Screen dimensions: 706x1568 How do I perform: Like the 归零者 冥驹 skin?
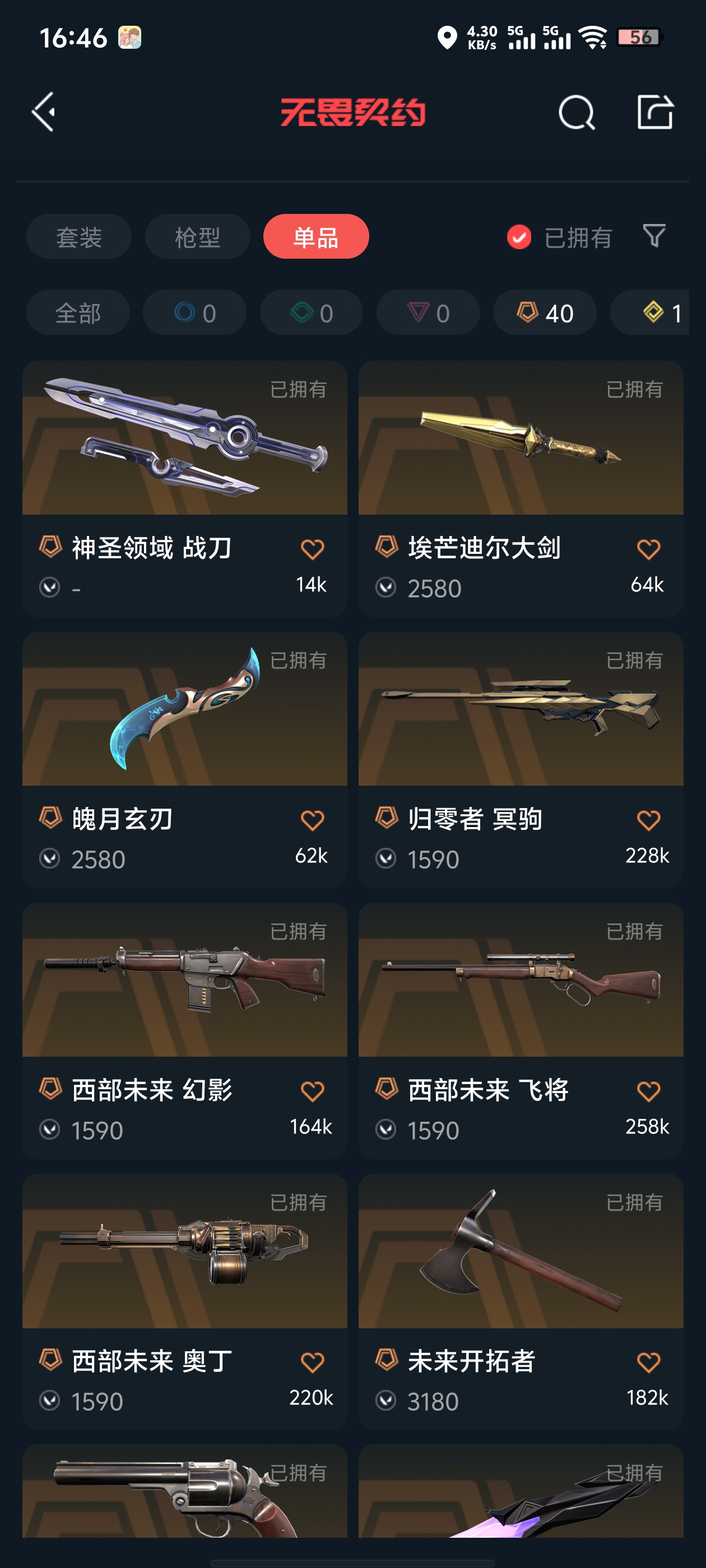(x=648, y=820)
